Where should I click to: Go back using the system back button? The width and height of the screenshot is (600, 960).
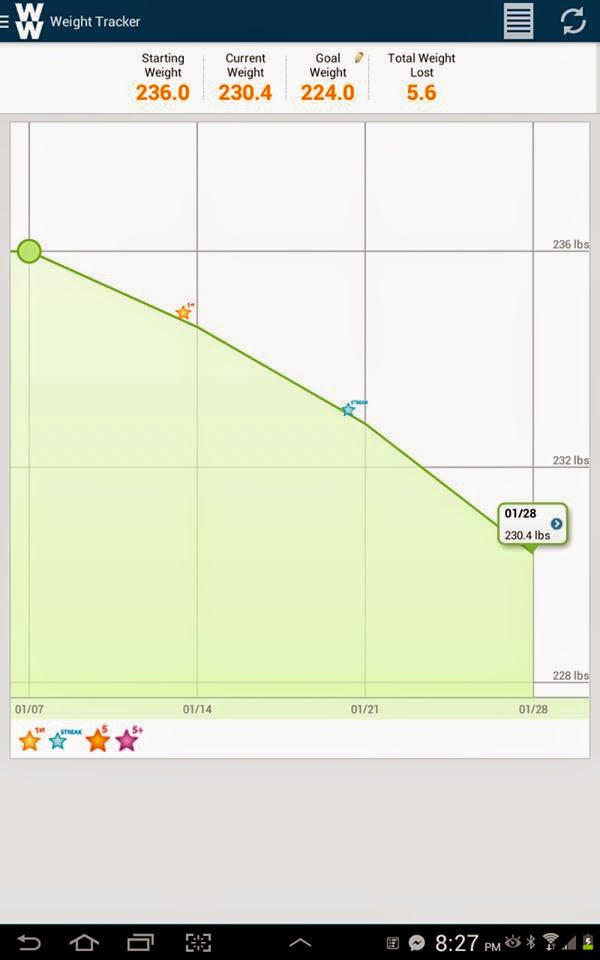tap(30, 942)
